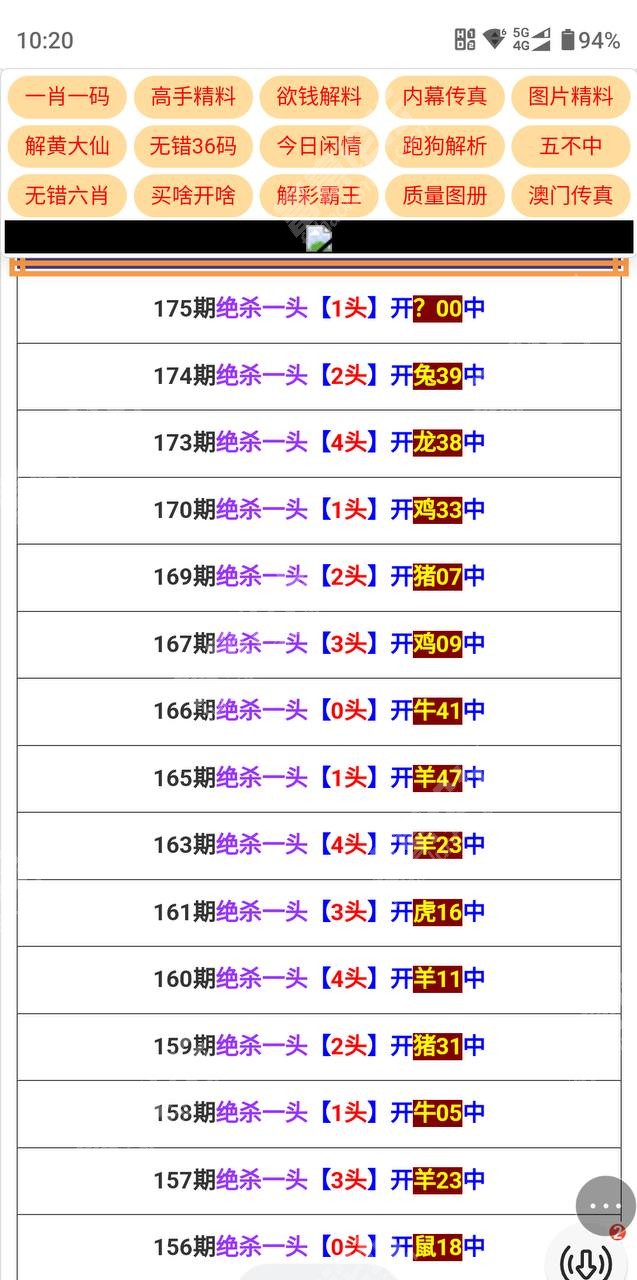Open 跑狗解析
Image resolution: width=637 pixels, height=1280 pixels.
[x=445, y=146]
